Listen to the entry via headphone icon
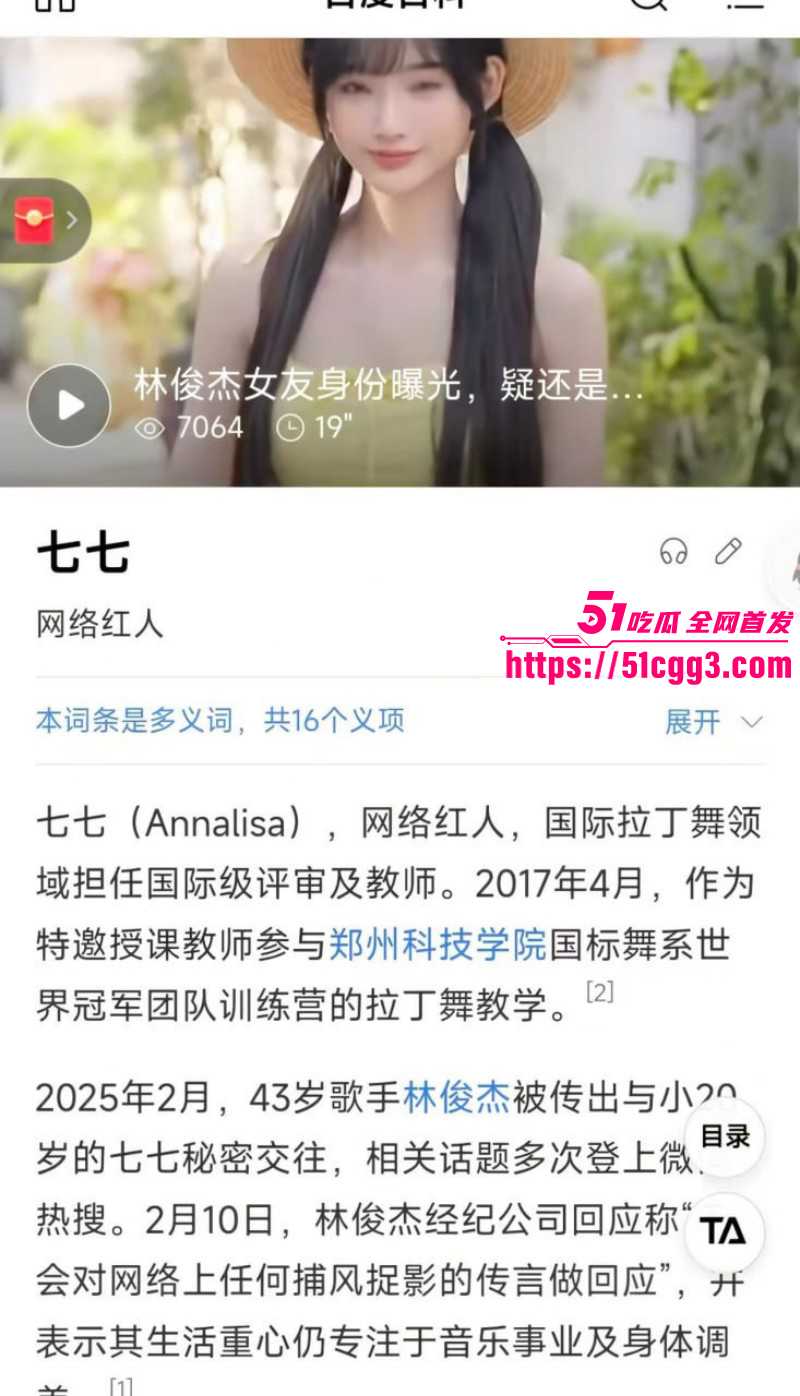The width and height of the screenshot is (800, 1396). (x=673, y=551)
